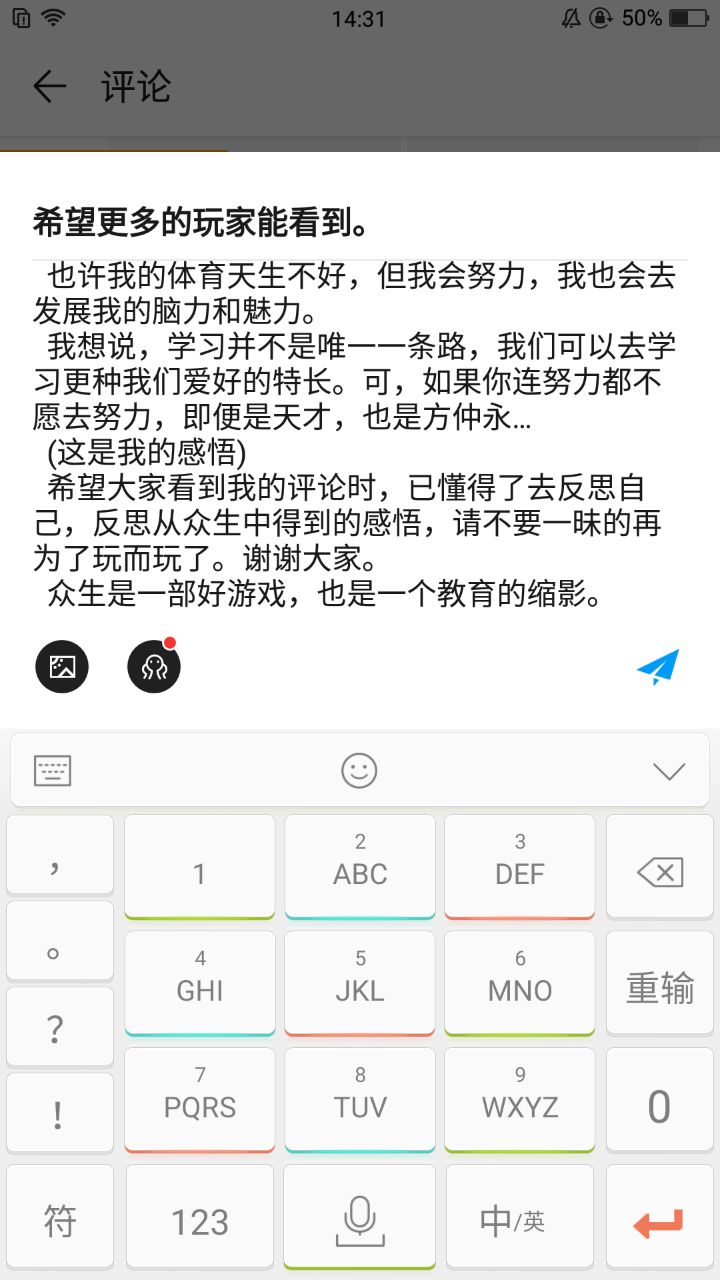The height and width of the screenshot is (1280, 720).
Task: Tap the backspace key
Action: pos(660,873)
